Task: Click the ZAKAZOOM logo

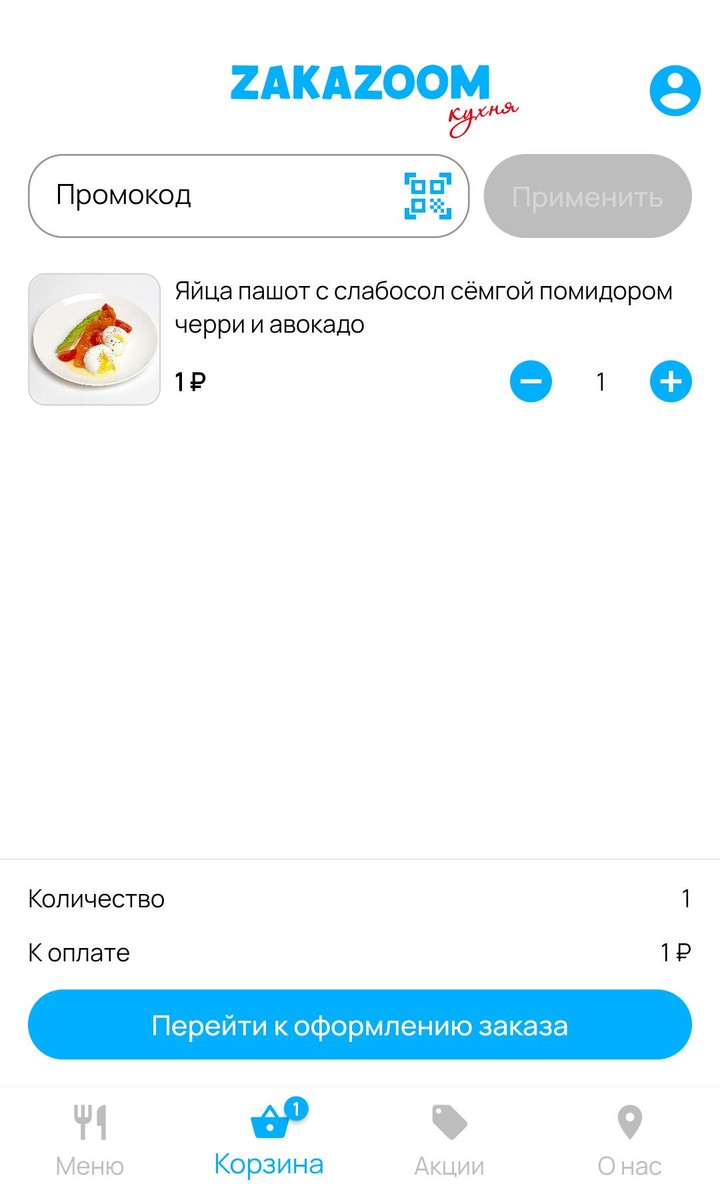Action: click(x=360, y=80)
